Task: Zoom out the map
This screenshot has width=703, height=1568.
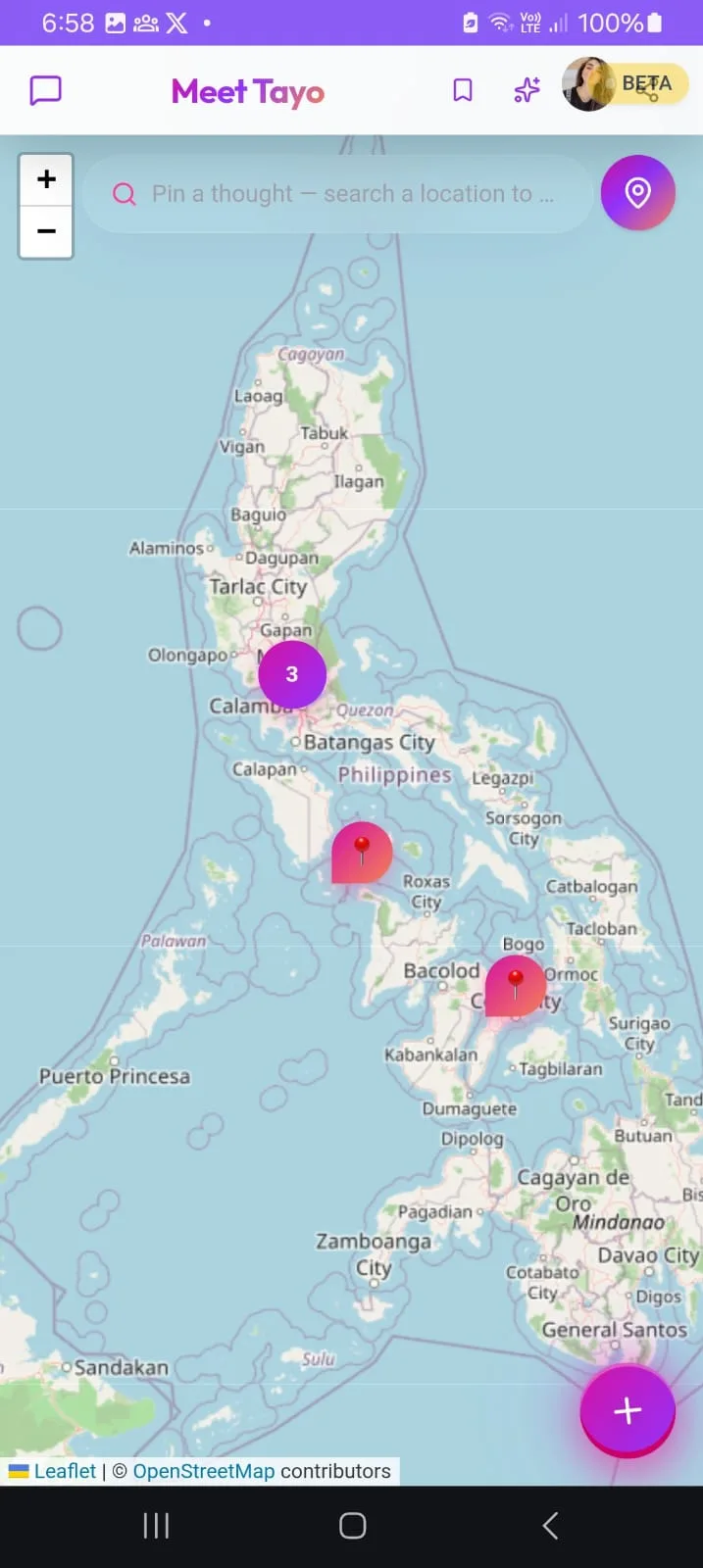Action: point(46,231)
